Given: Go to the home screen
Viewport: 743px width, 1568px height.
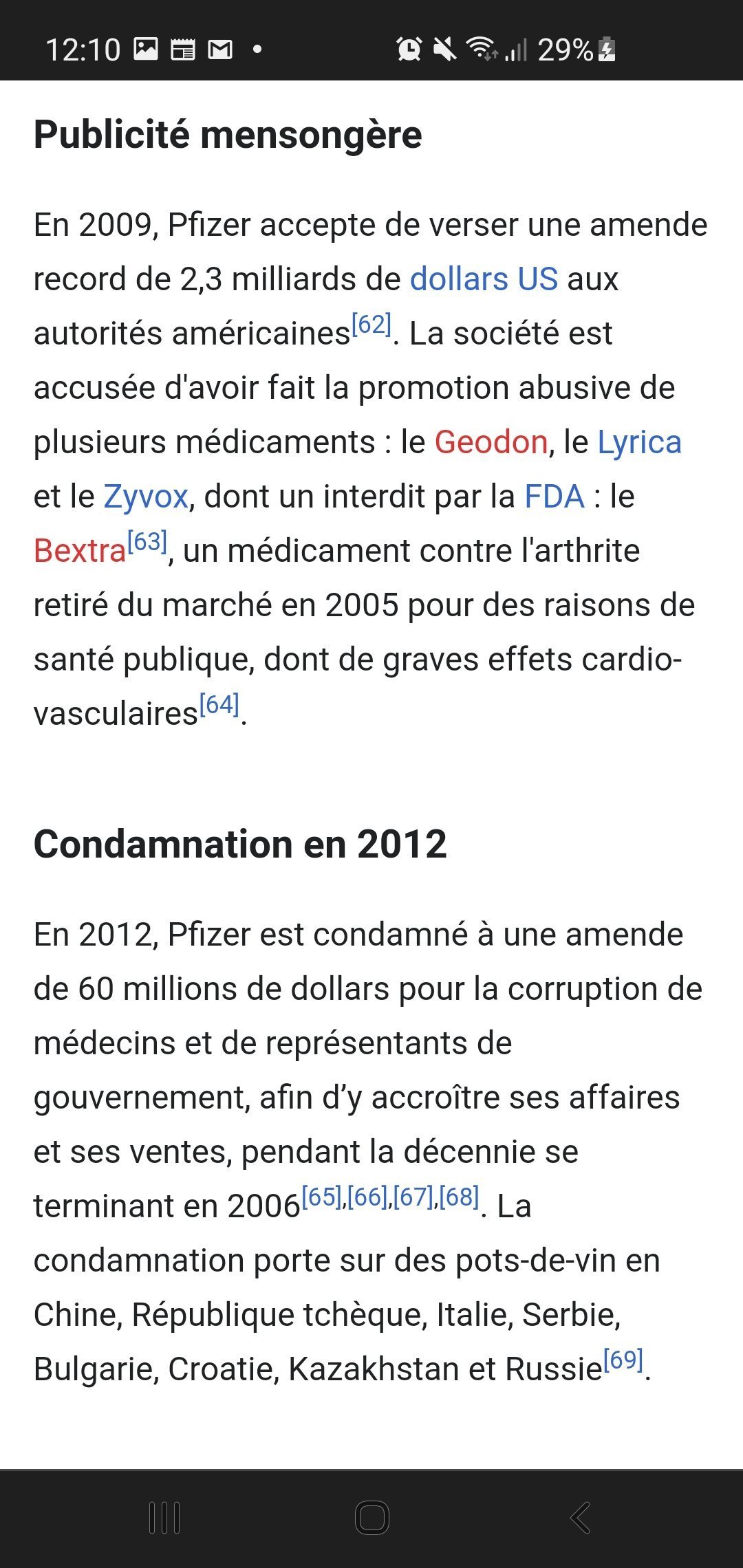Looking at the screenshot, I should 372,1518.
